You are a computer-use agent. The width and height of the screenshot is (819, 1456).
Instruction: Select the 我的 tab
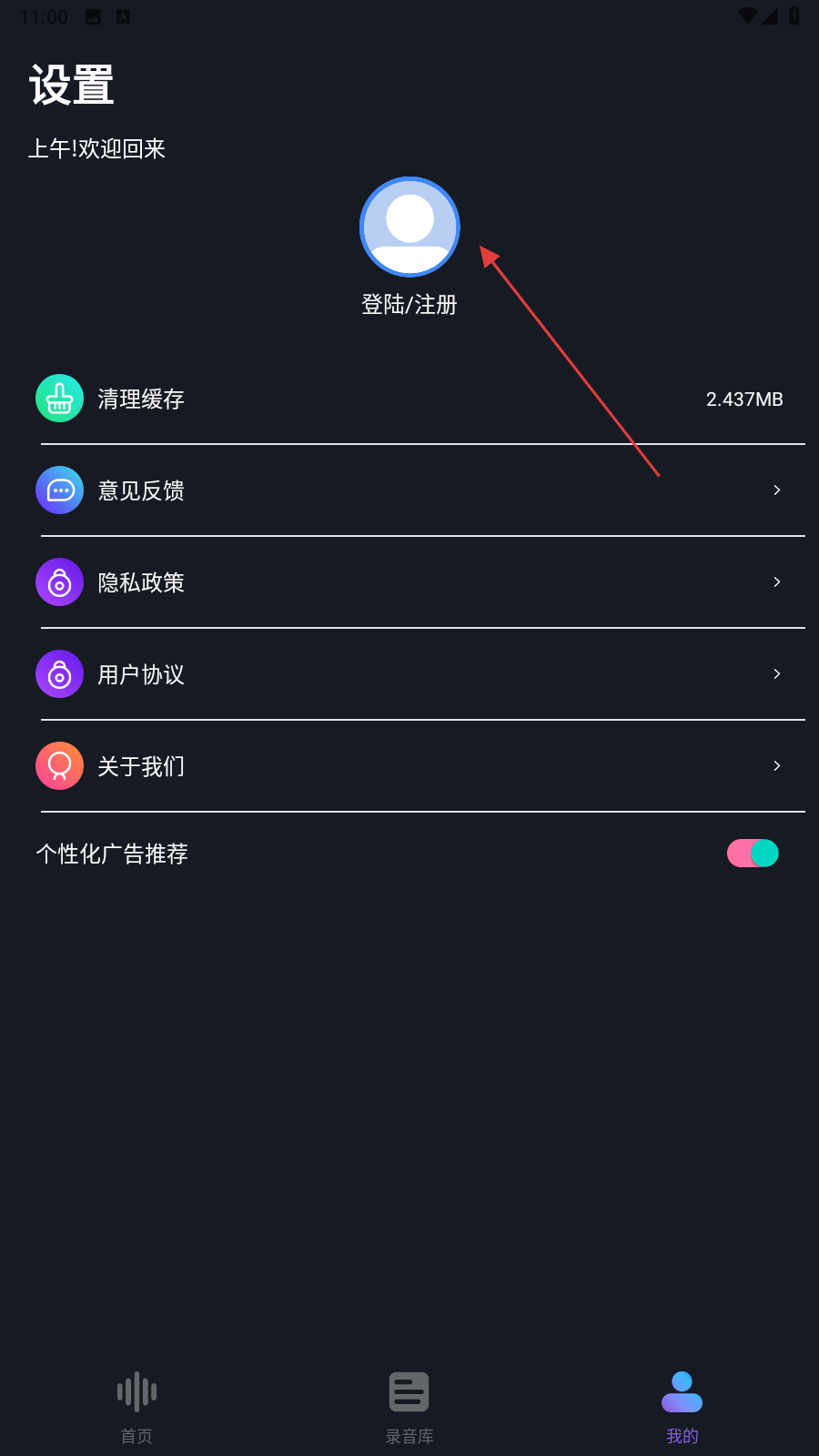coord(682,1408)
